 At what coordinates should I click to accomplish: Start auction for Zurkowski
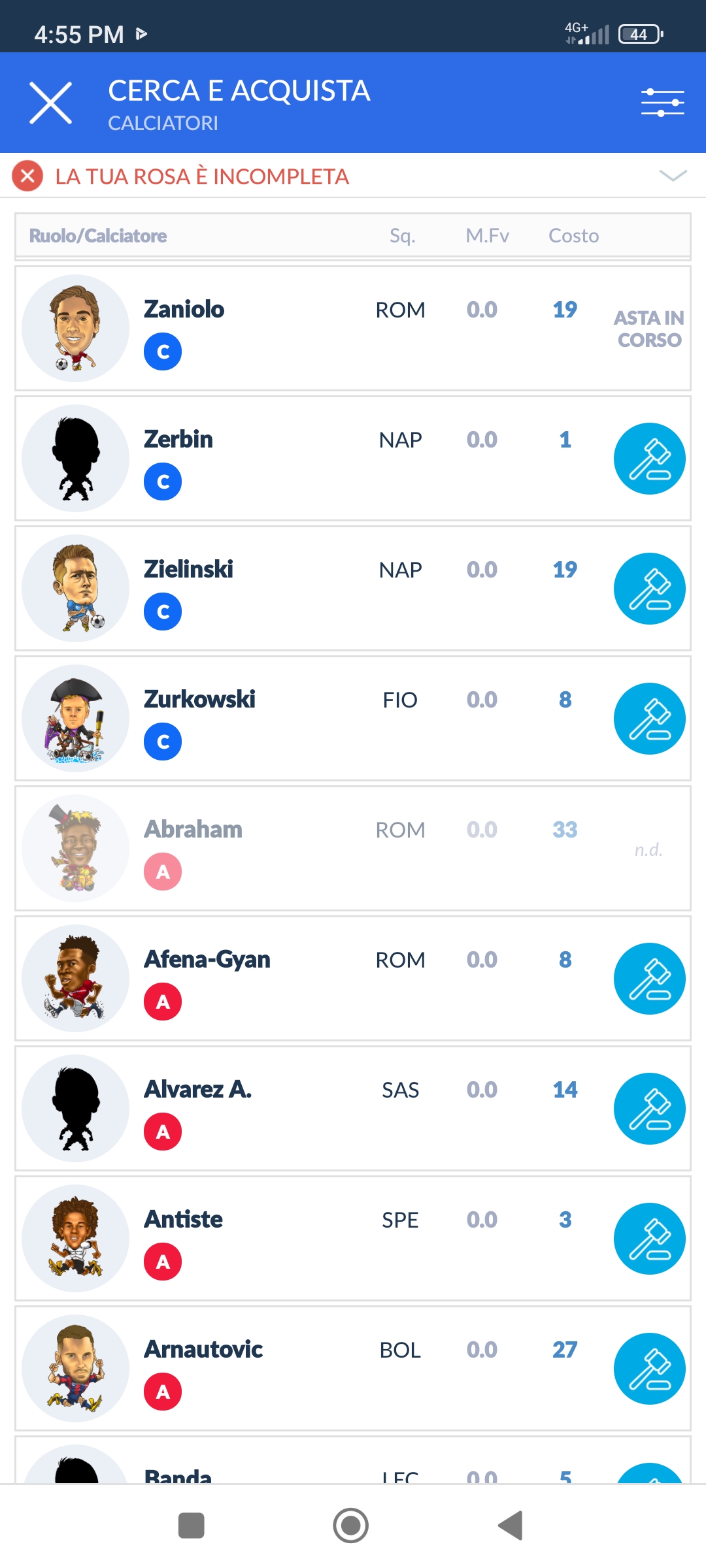tap(648, 719)
